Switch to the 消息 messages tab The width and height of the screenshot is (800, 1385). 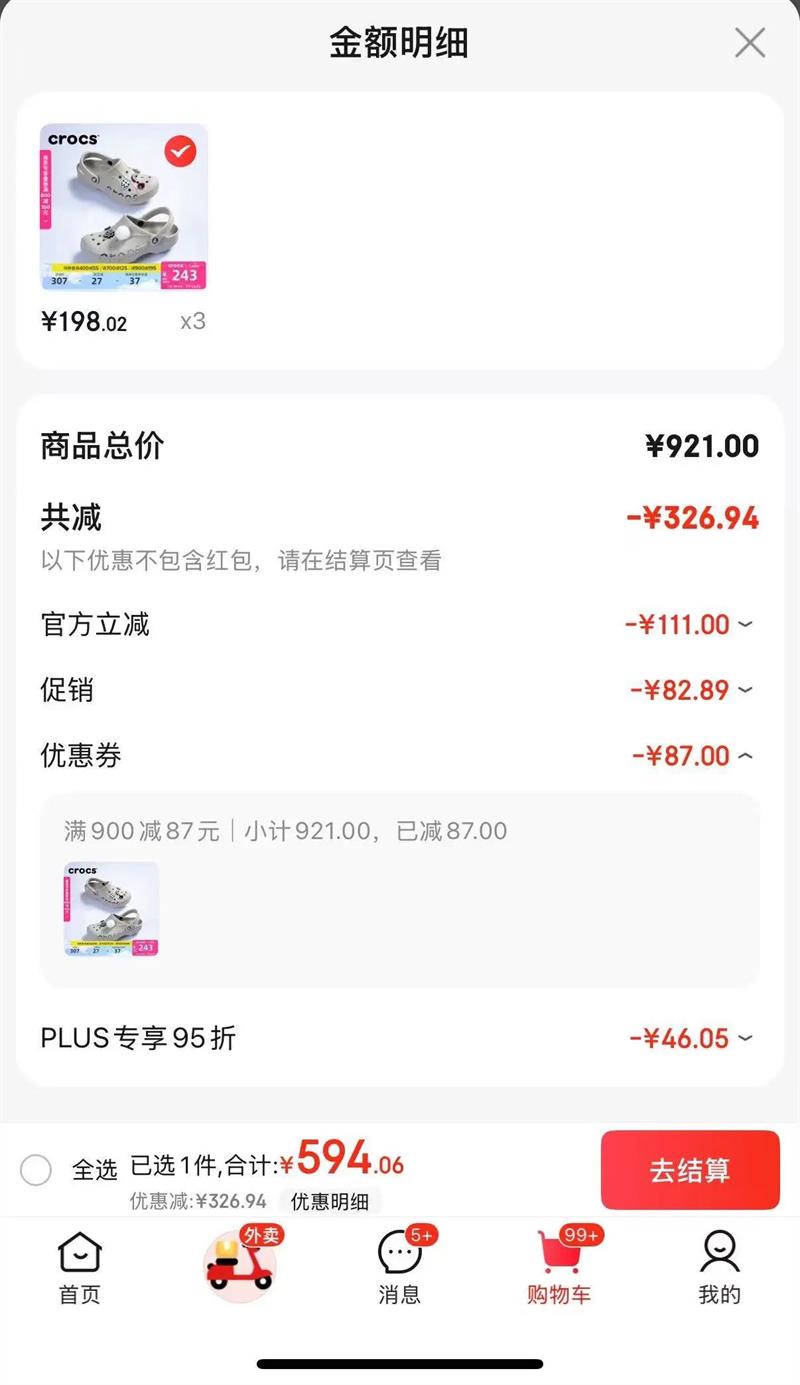tap(400, 1268)
